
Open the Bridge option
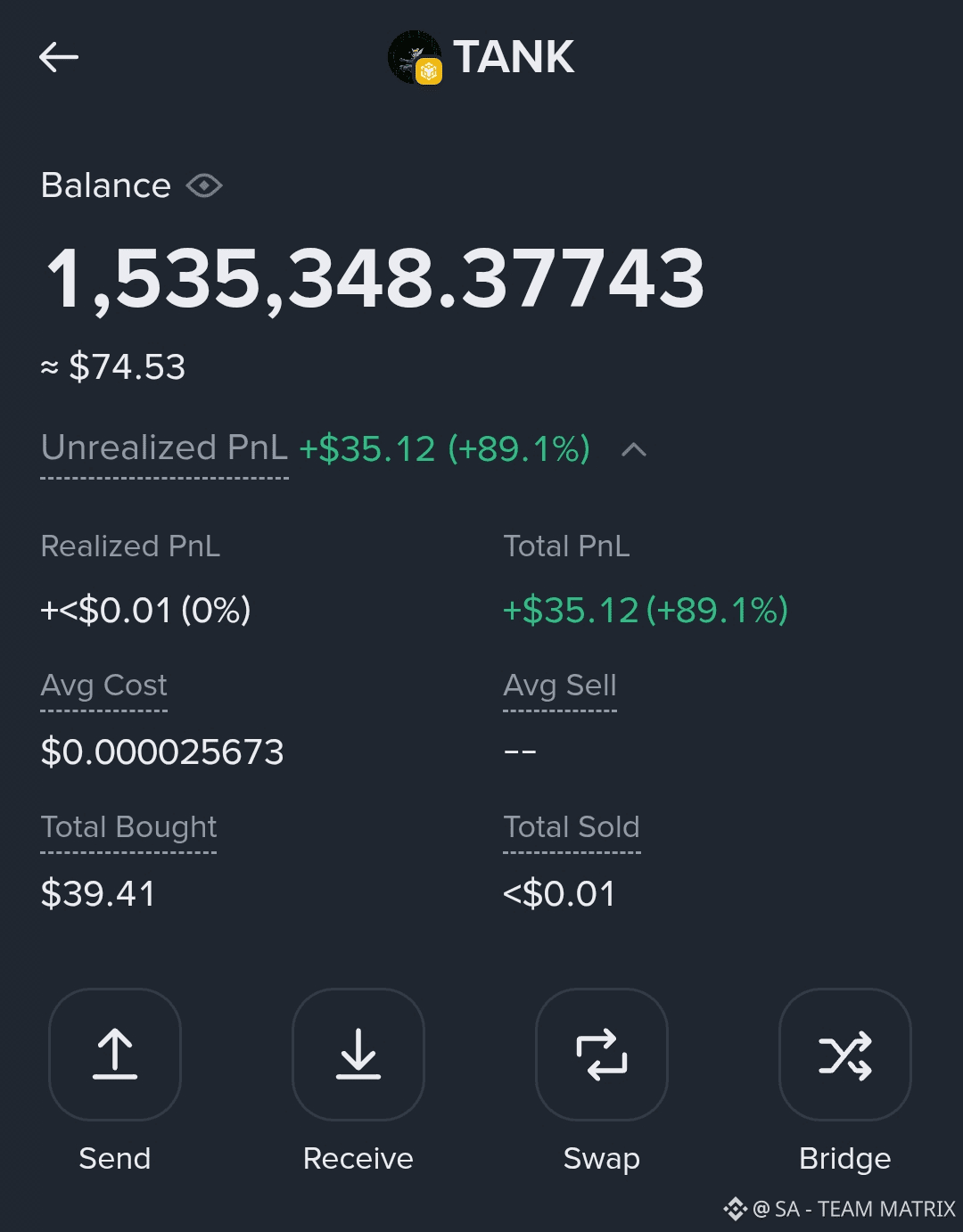(845, 1055)
